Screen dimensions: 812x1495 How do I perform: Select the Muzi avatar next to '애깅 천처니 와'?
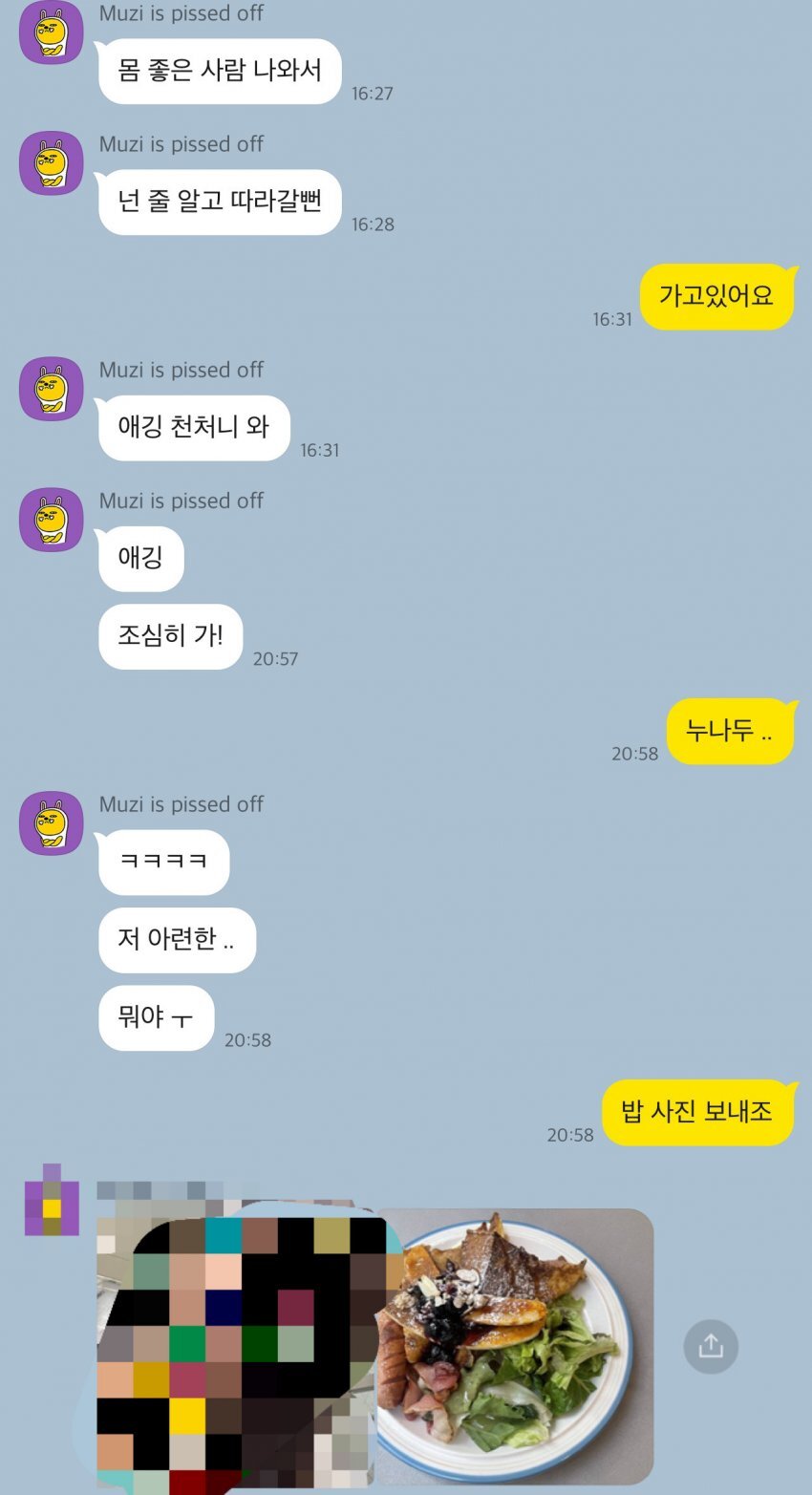51,389
